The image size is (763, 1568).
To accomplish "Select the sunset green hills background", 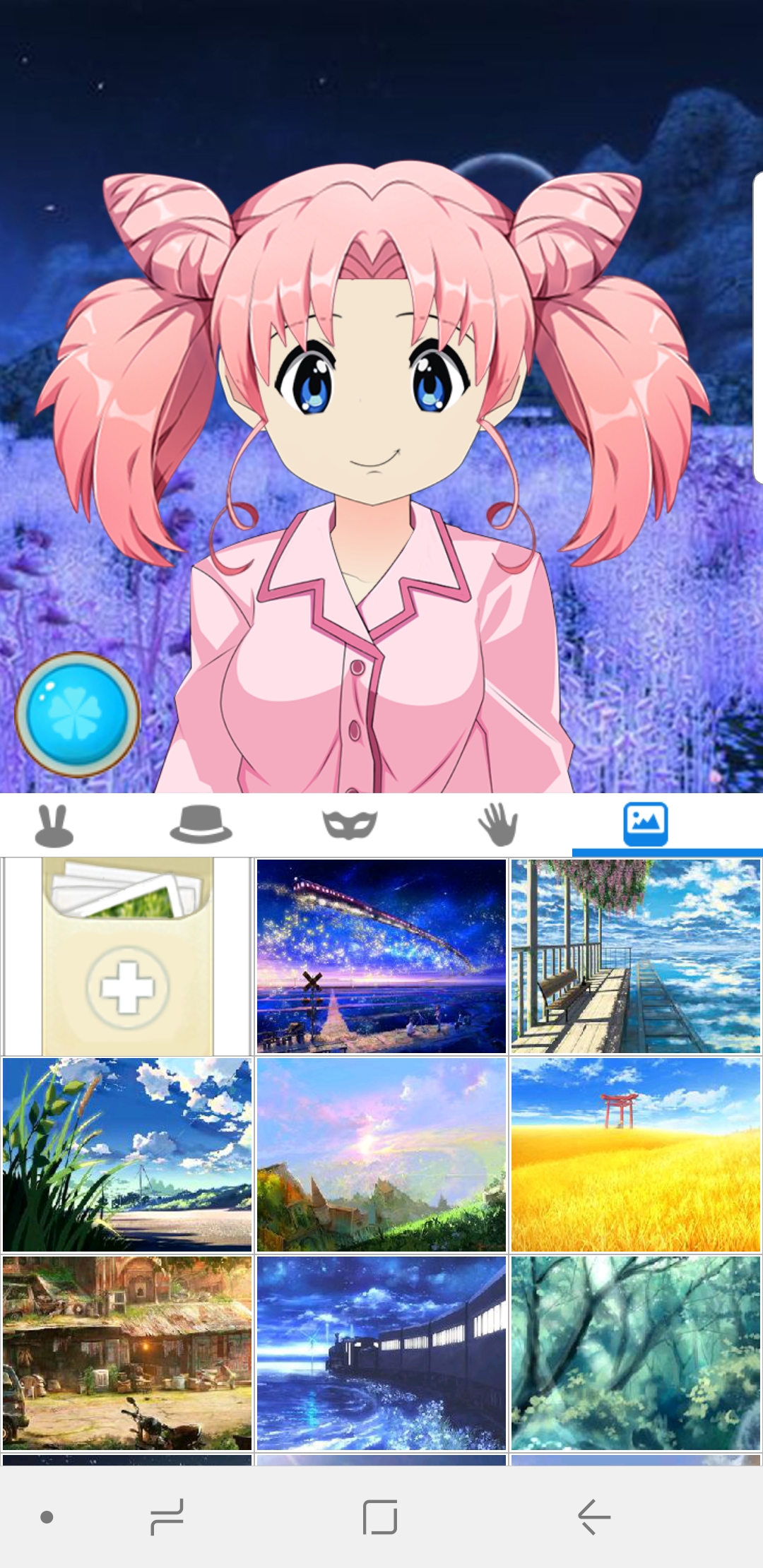I will (x=381, y=1155).
